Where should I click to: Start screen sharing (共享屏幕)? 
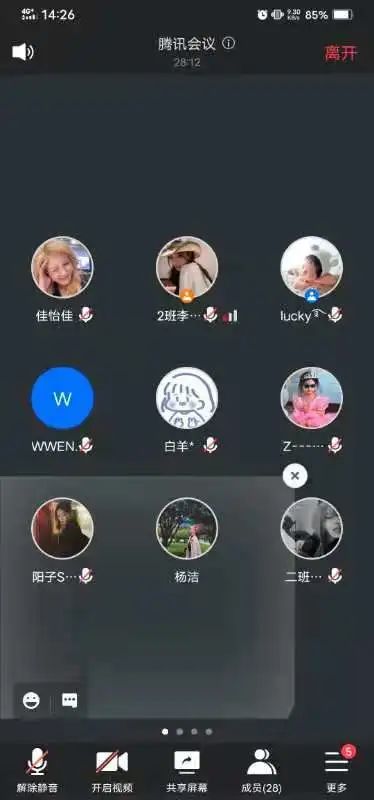coord(187,769)
